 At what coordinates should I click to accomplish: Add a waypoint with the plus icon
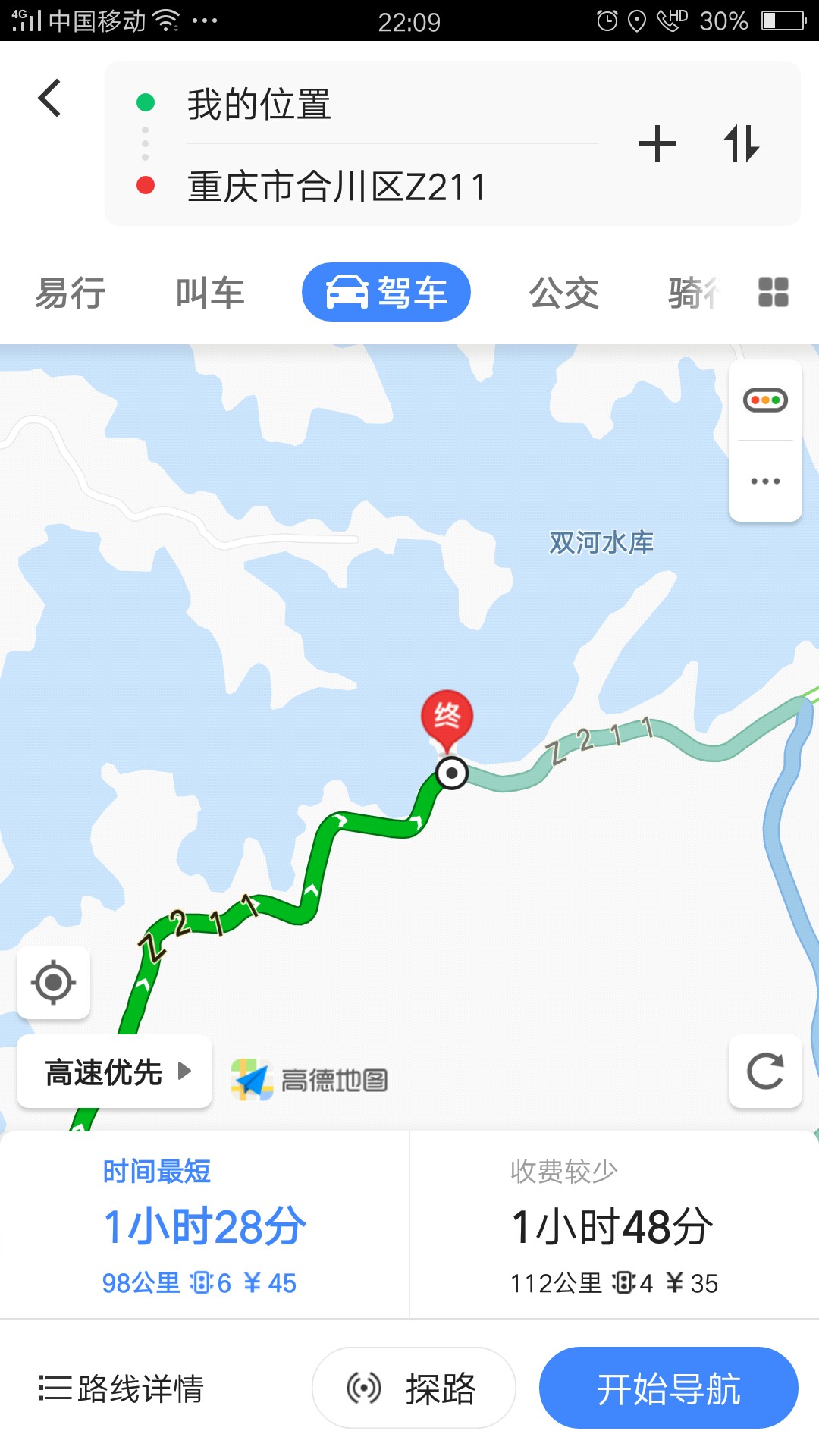(657, 144)
